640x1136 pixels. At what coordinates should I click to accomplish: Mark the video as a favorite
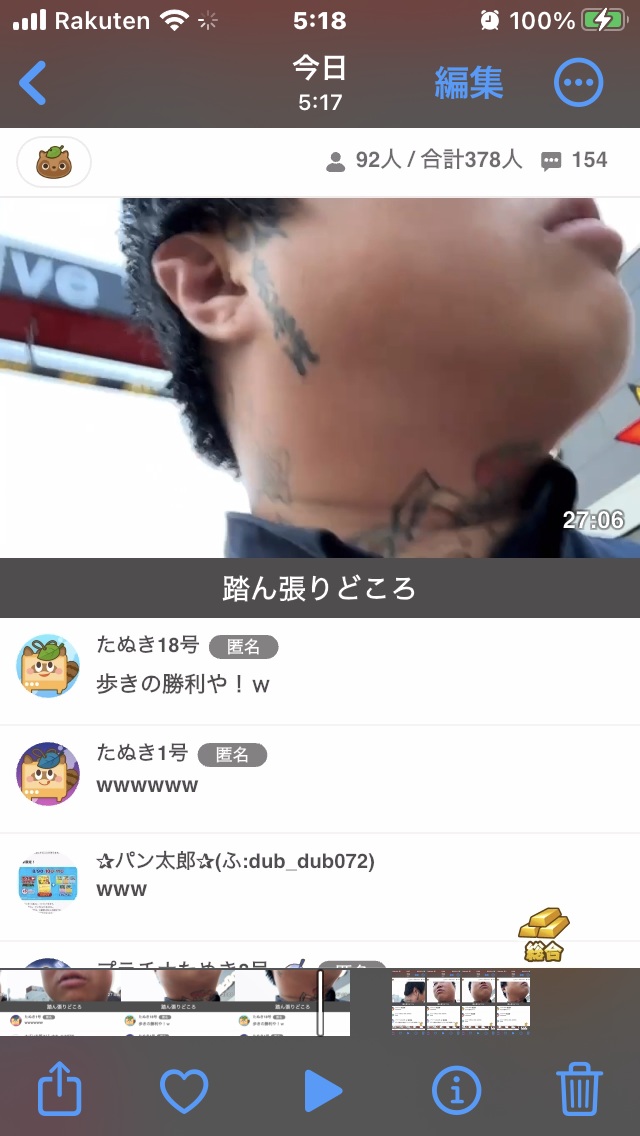click(184, 1090)
